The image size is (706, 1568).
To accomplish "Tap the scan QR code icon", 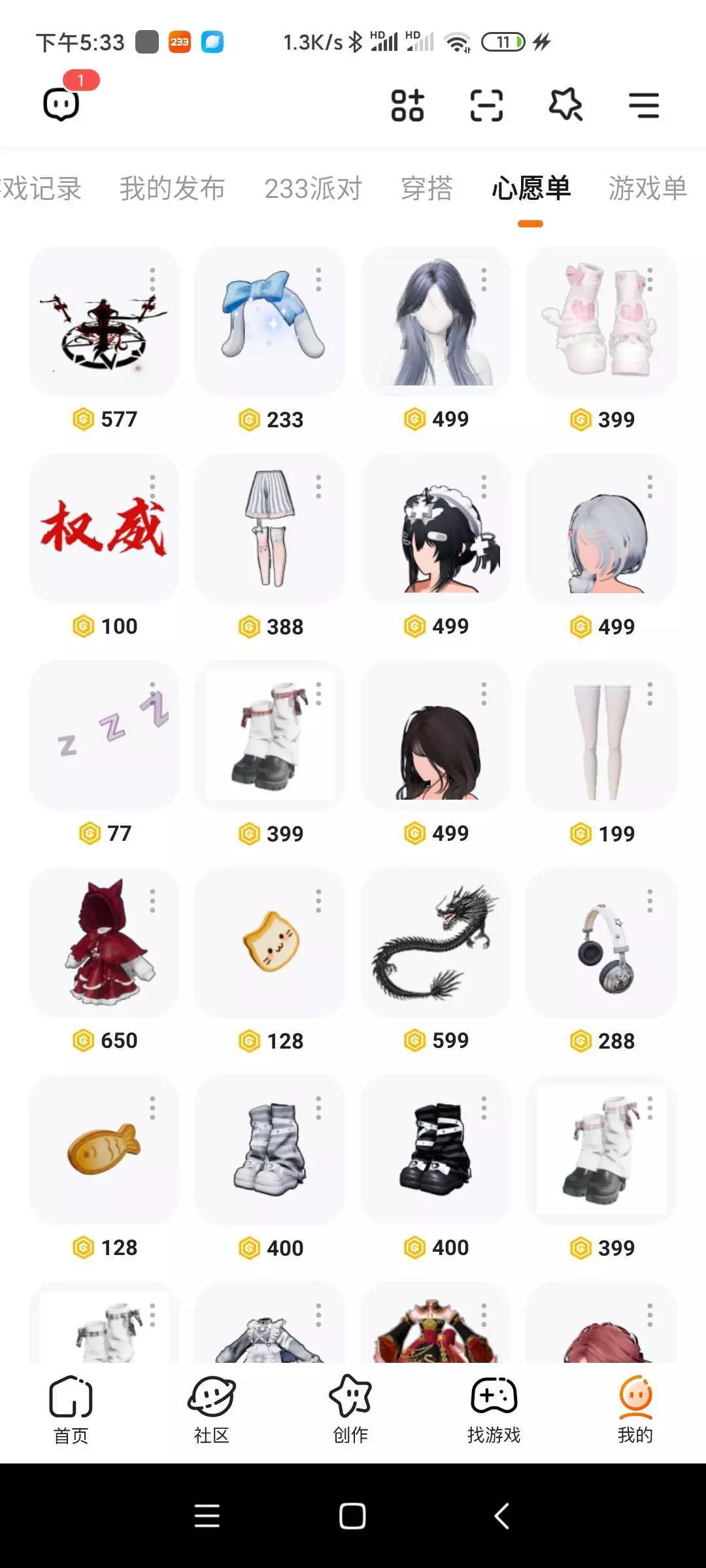I will pyautogui.click(x=486, y=105).
